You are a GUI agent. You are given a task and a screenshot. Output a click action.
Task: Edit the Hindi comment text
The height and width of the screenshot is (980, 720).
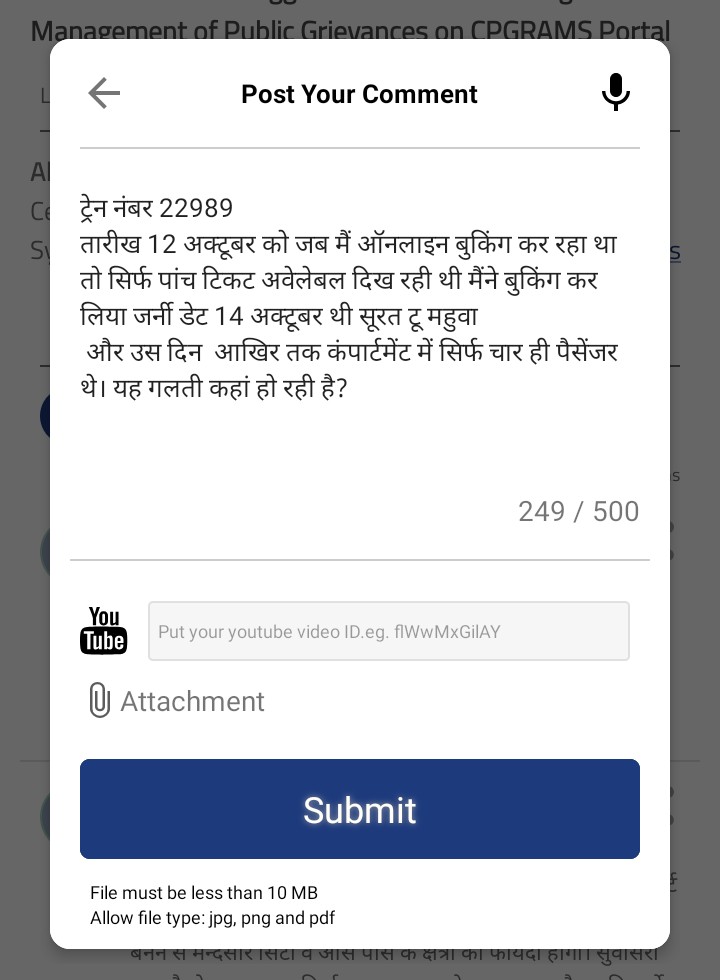pos(359,298)
